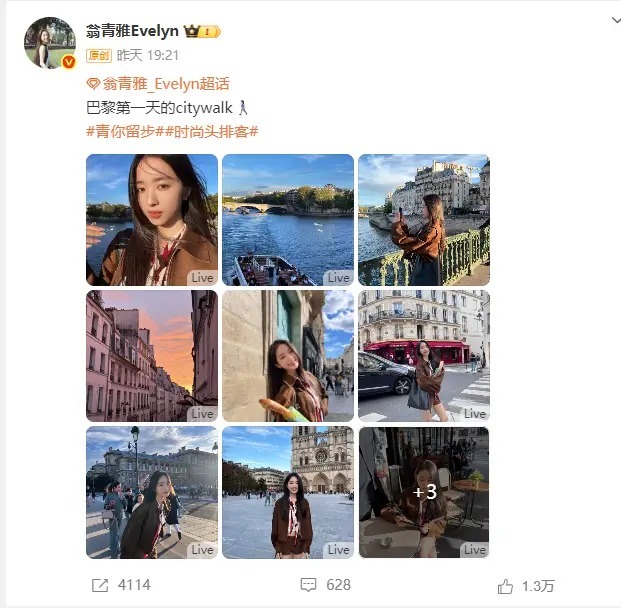View the first selfie photo by the river
This screenshot has width=621, height=608.
tap(152, 220)
